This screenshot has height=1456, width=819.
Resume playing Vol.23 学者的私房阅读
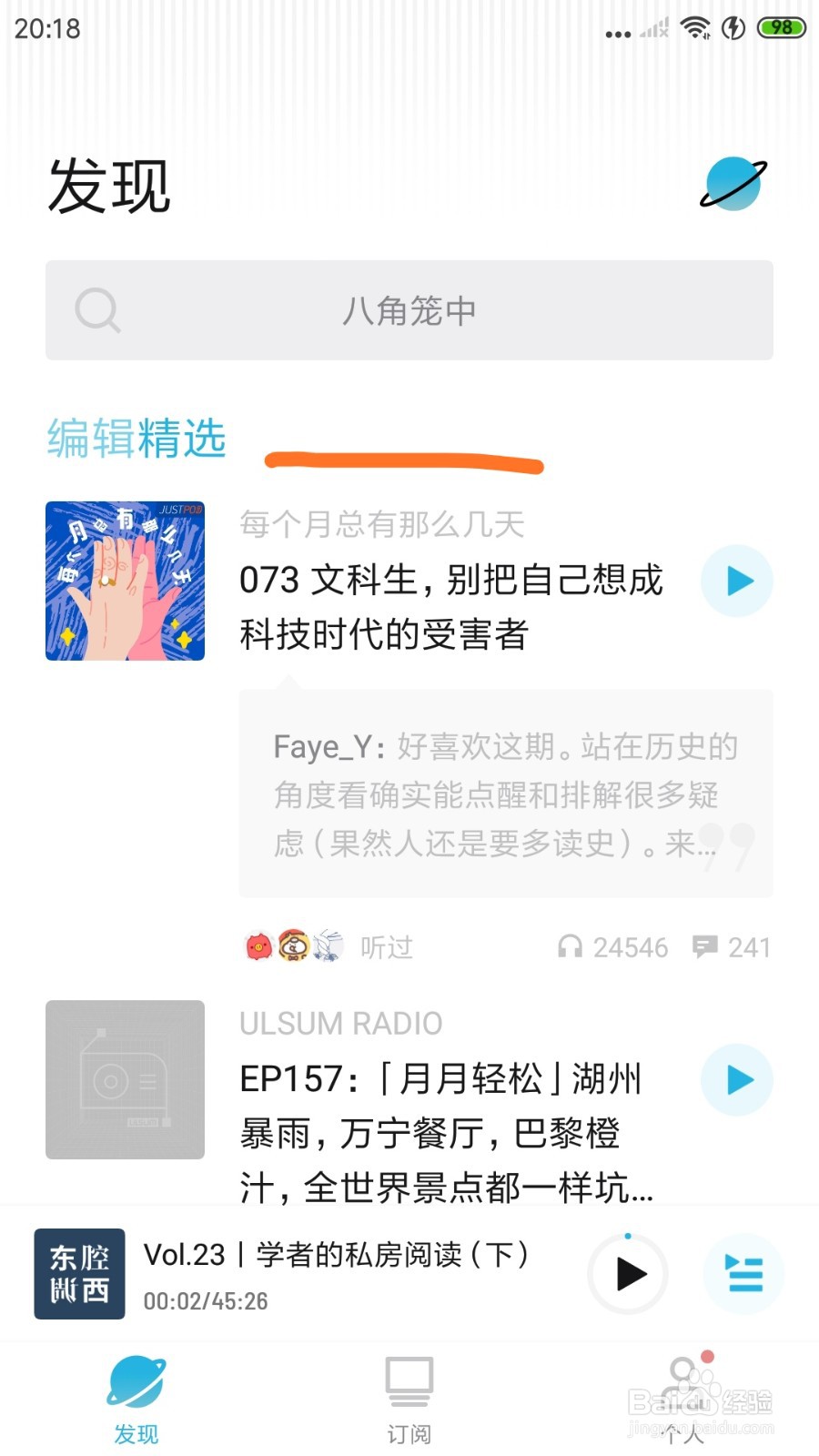coord(628,1274)
